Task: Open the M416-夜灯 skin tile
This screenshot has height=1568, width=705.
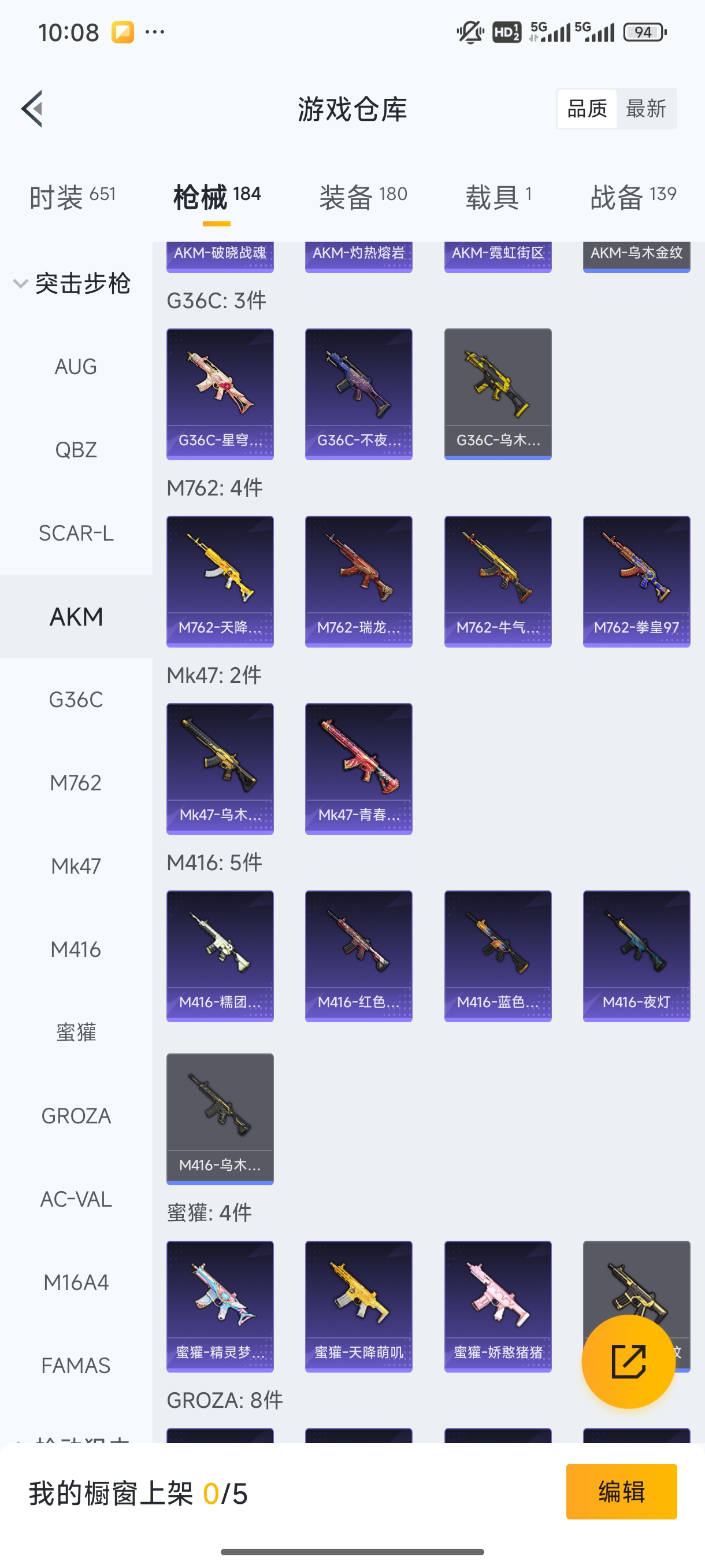Action: 636,956
